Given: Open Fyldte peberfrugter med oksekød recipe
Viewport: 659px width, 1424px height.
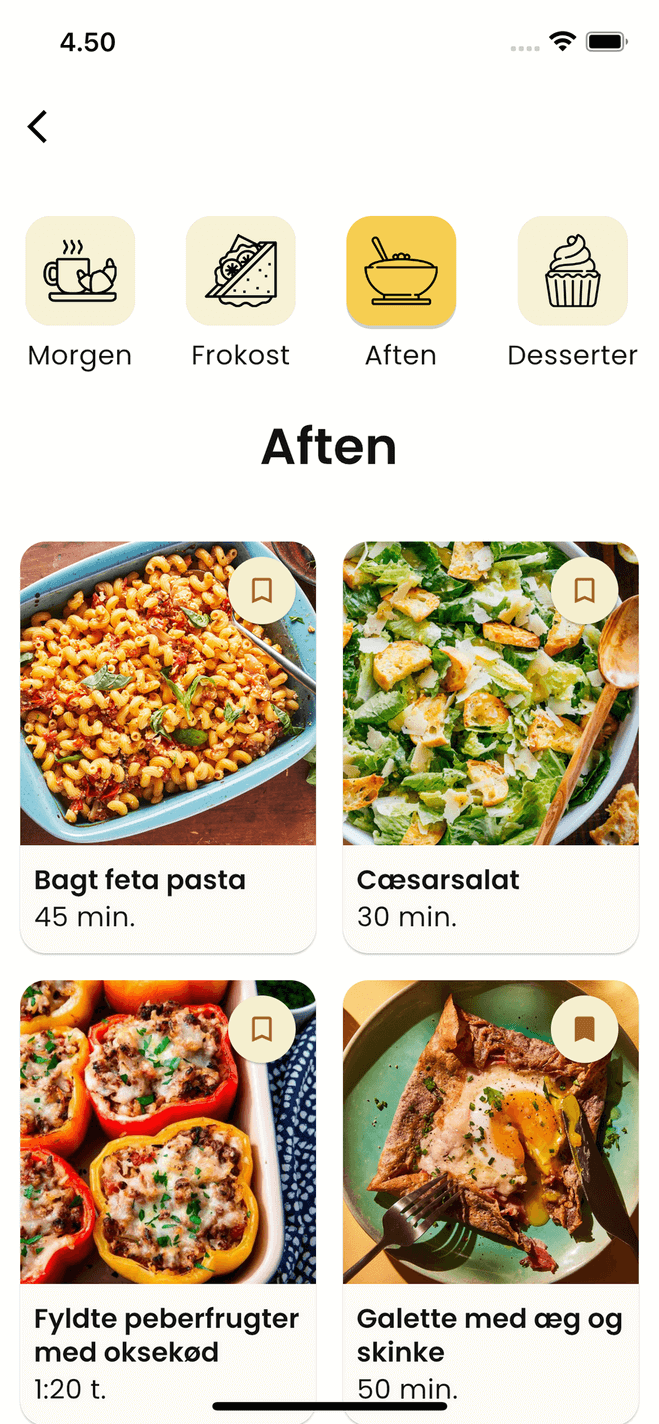Looking at the screenshot, I should (x=168, y=1201).
